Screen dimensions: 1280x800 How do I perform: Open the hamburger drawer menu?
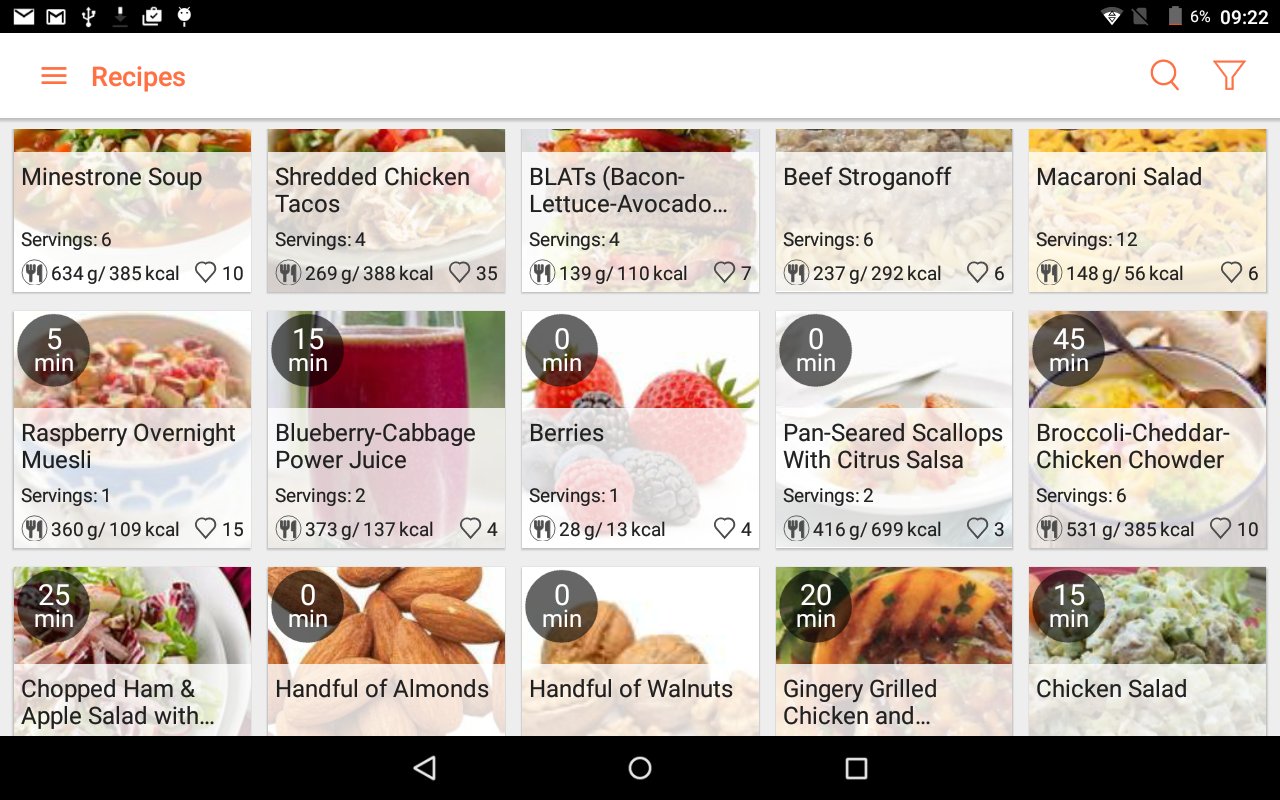coord(54,76)
